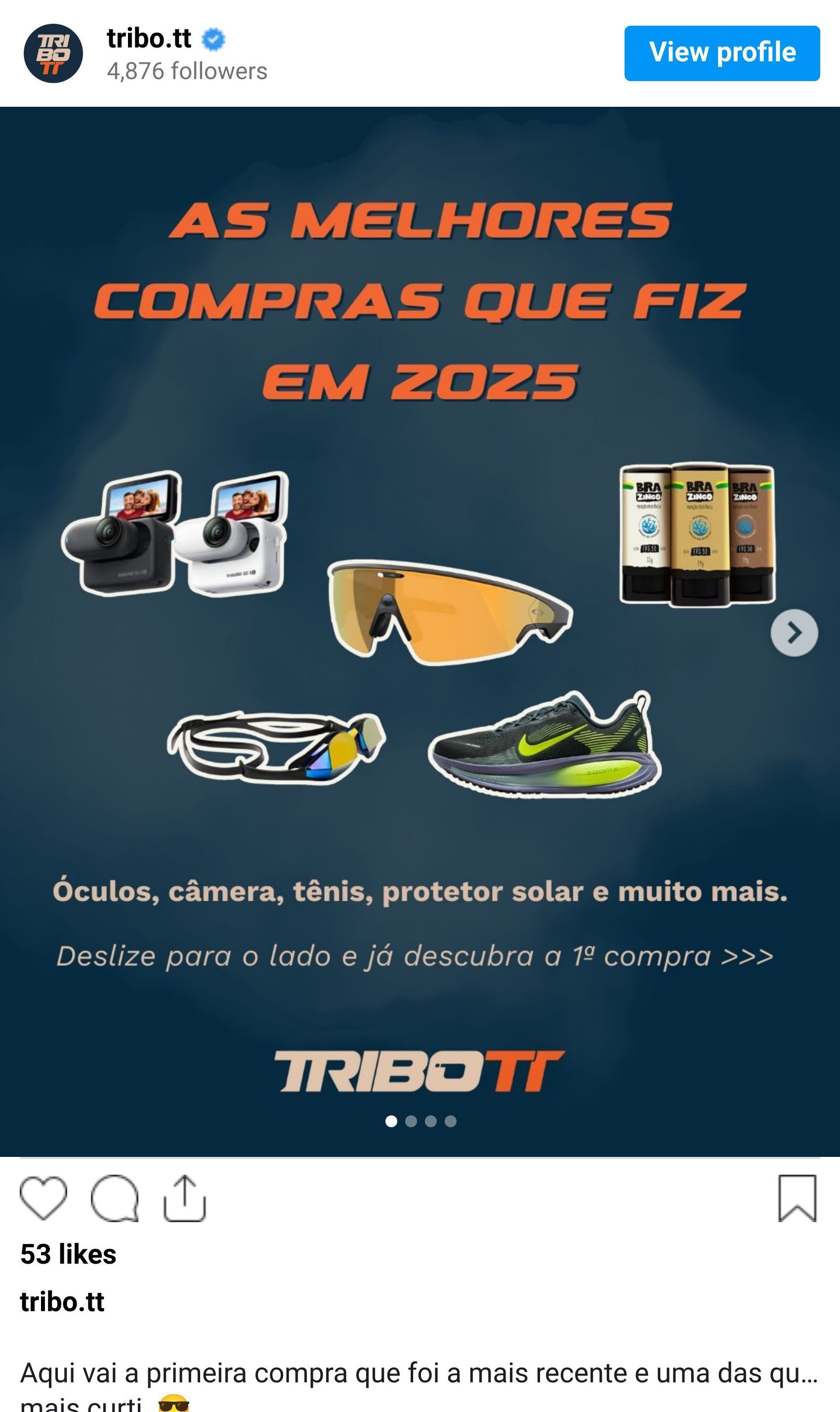Open the tribo.tt profile picture

point(53,53)
